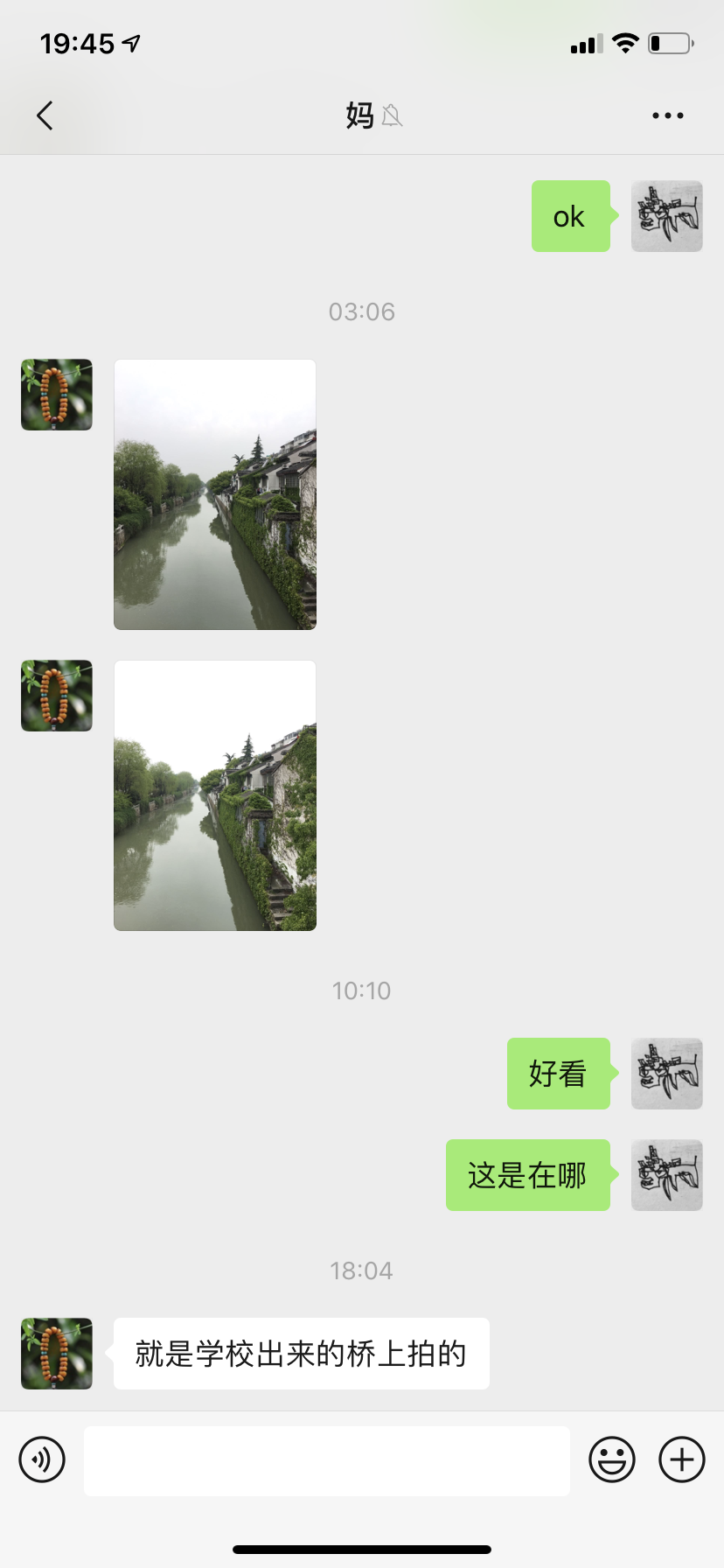This screenshot has height=1568, width=724.
Task: Focus the message text field
Action: click(326, 1460)
